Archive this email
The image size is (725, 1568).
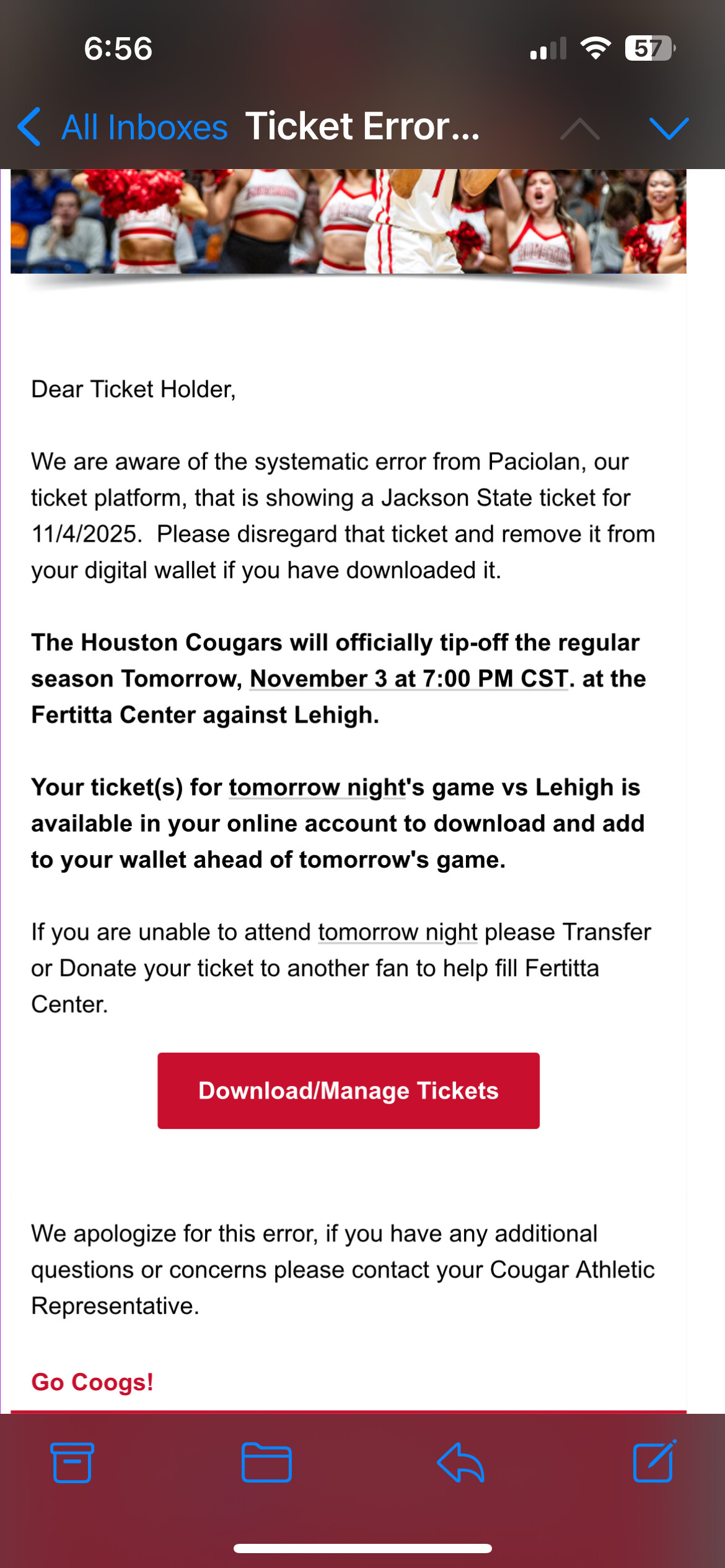(72, 1463)
